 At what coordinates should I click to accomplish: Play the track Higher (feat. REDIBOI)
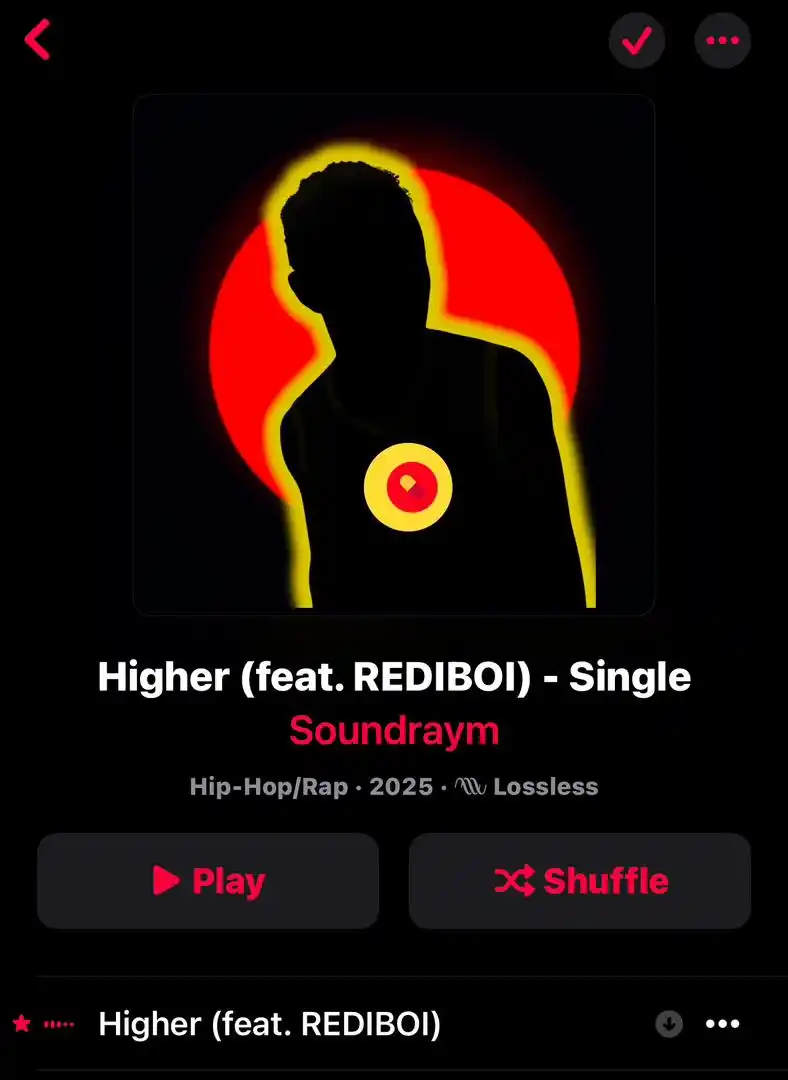270,1024
